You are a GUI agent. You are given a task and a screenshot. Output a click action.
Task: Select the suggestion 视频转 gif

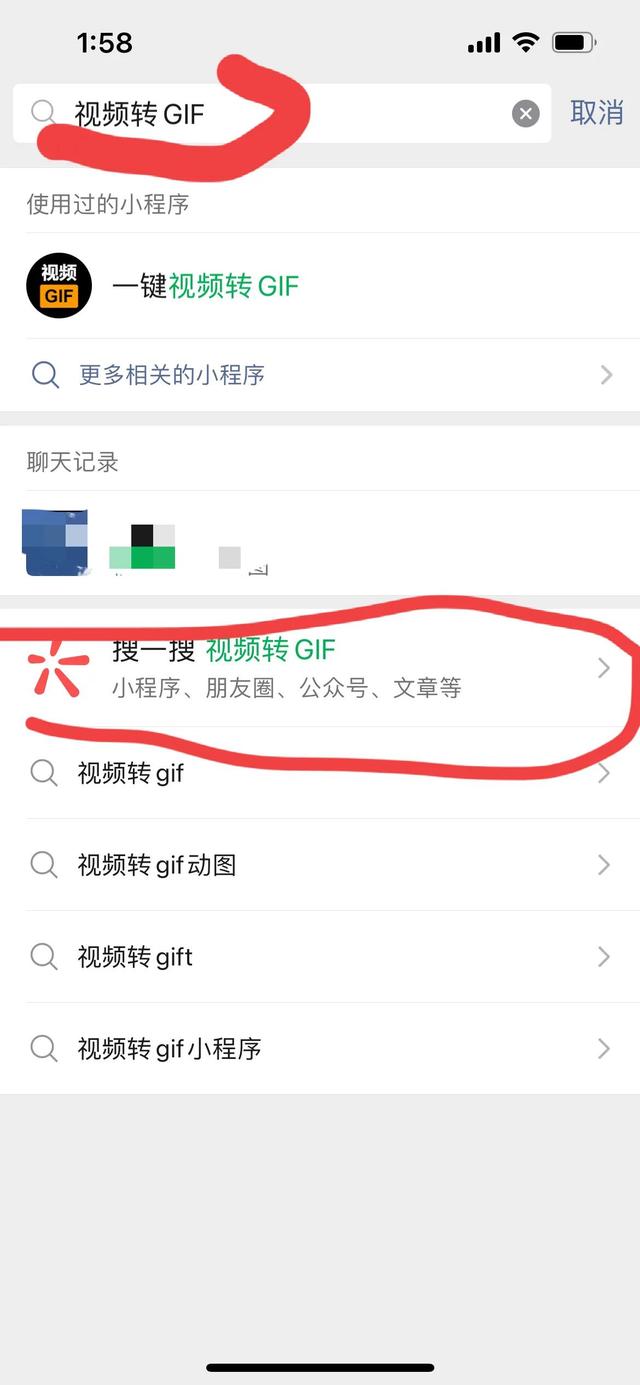(x=320, y=773)
